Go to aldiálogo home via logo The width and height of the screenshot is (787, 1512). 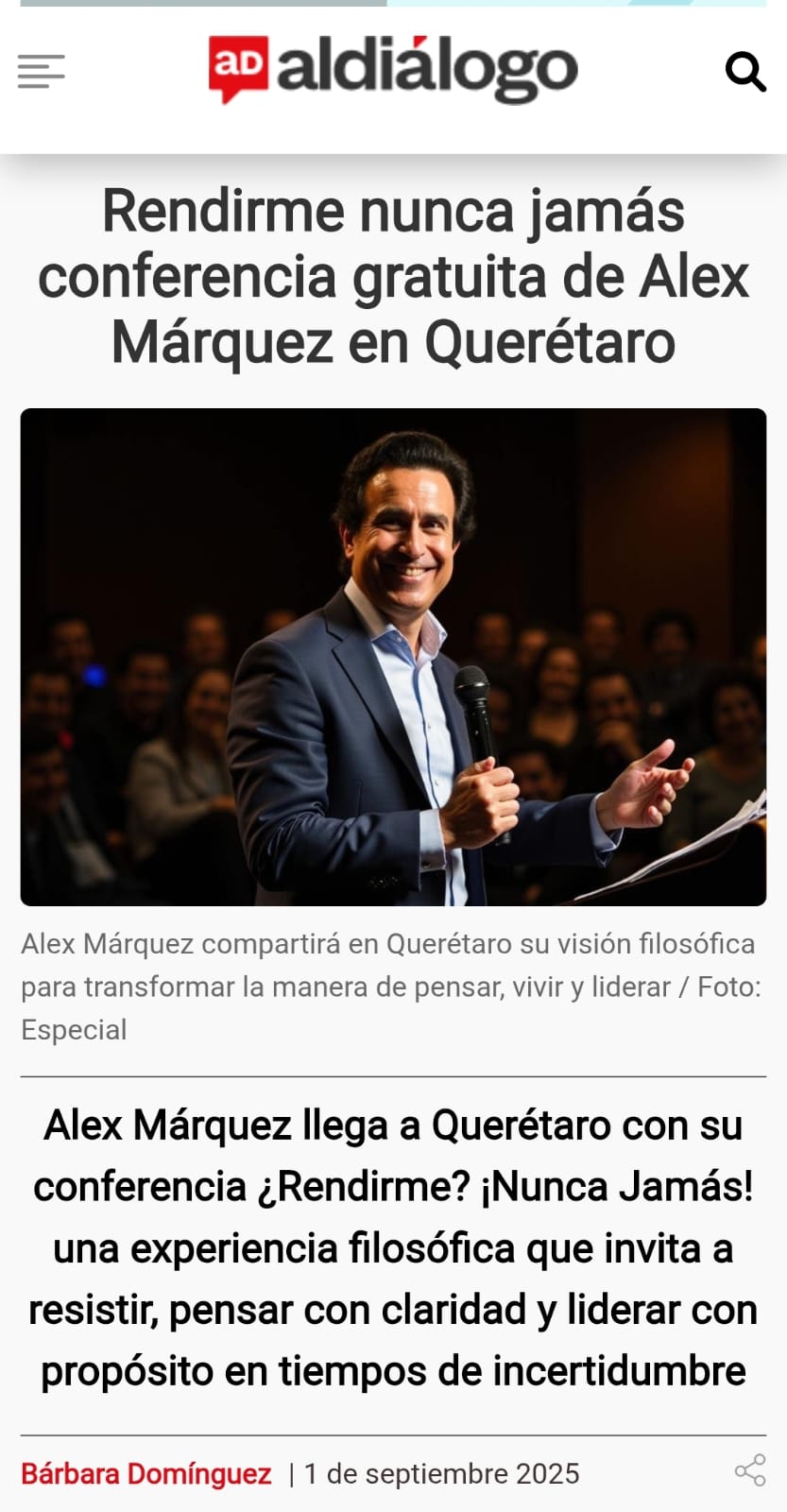click(x=392, y=69)
